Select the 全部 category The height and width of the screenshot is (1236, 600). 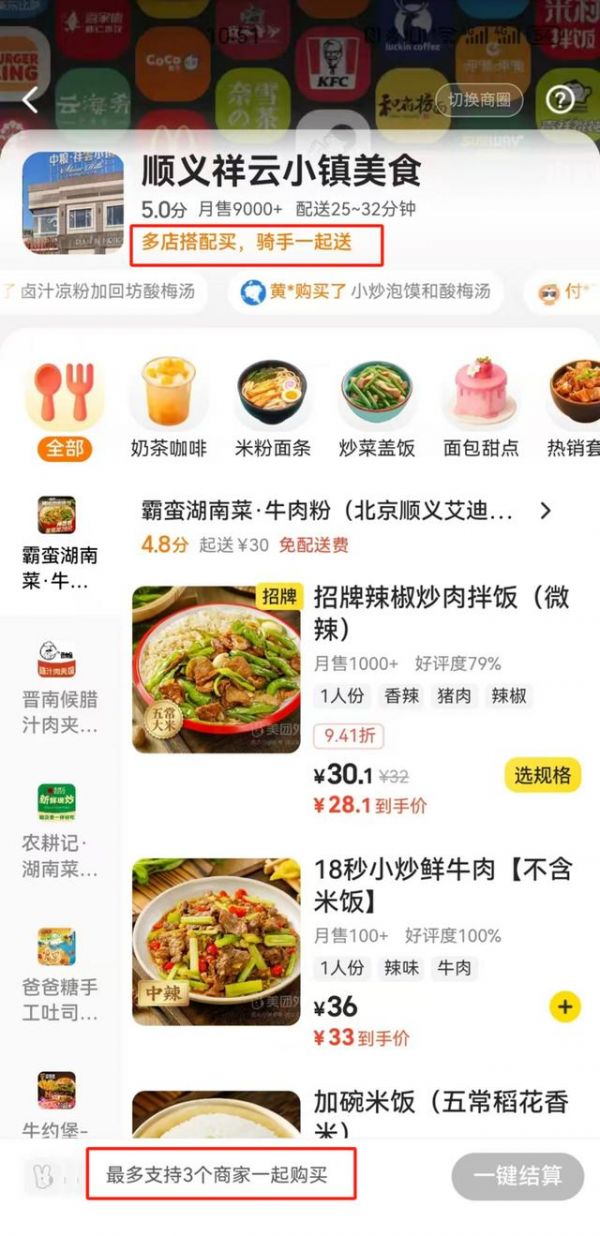tap(64, 411)
